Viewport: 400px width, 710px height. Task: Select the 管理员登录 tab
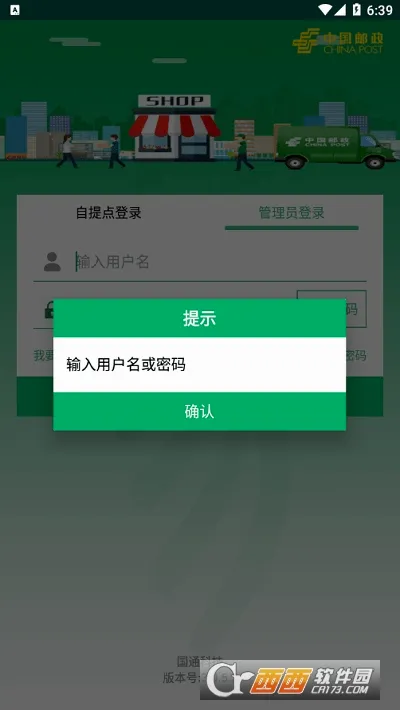coord(291,213)
